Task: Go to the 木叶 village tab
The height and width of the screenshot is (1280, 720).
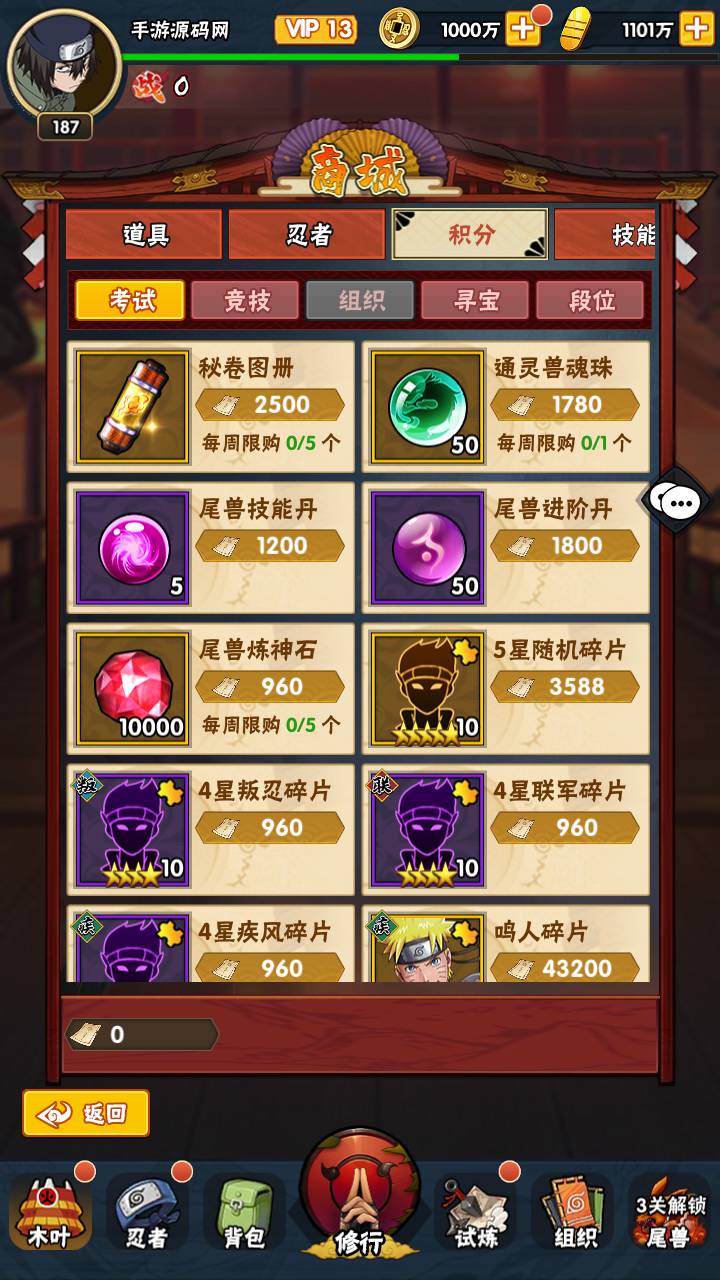Action: coord(50,1212)
